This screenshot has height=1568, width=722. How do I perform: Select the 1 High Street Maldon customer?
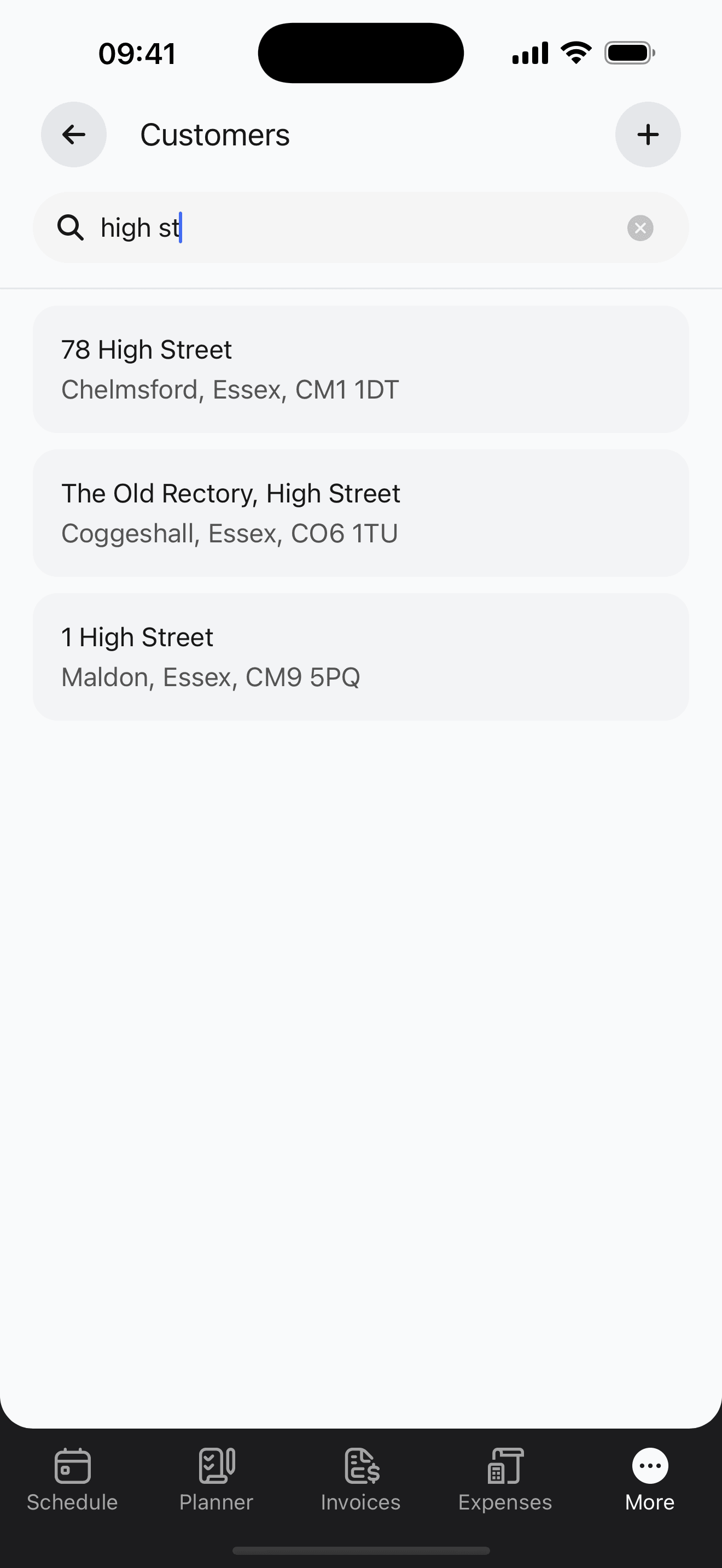(361, 656)
